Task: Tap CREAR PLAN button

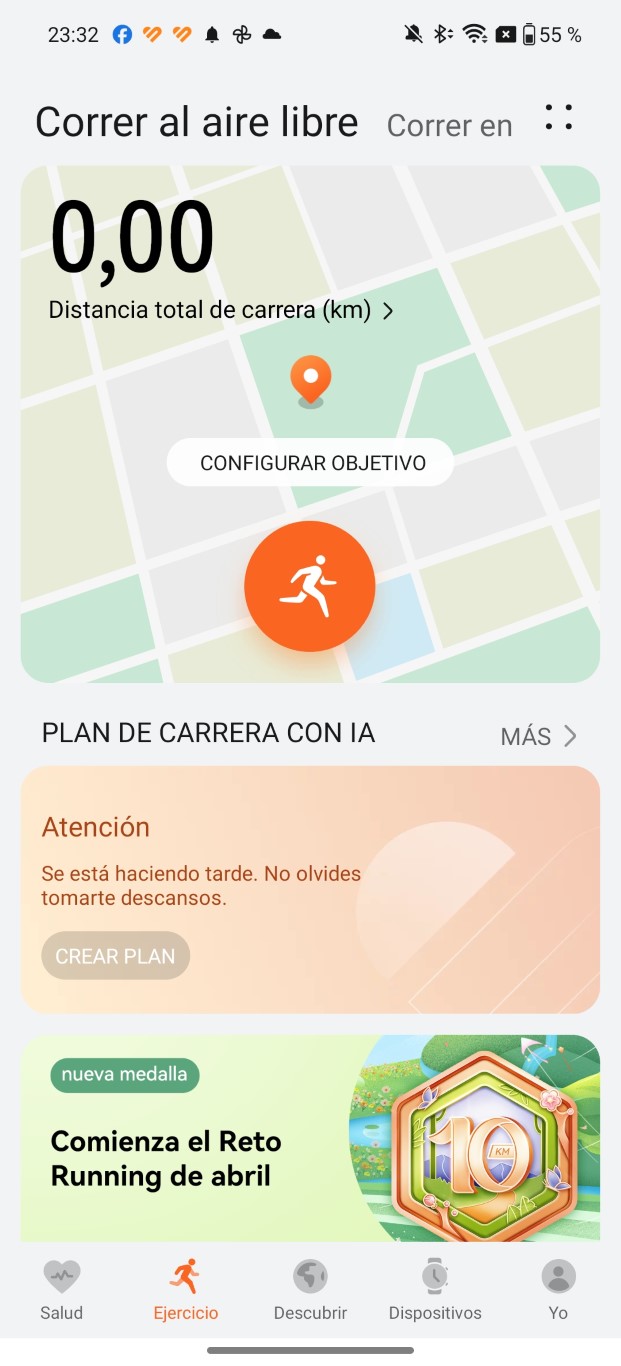Action: point(115,956)
